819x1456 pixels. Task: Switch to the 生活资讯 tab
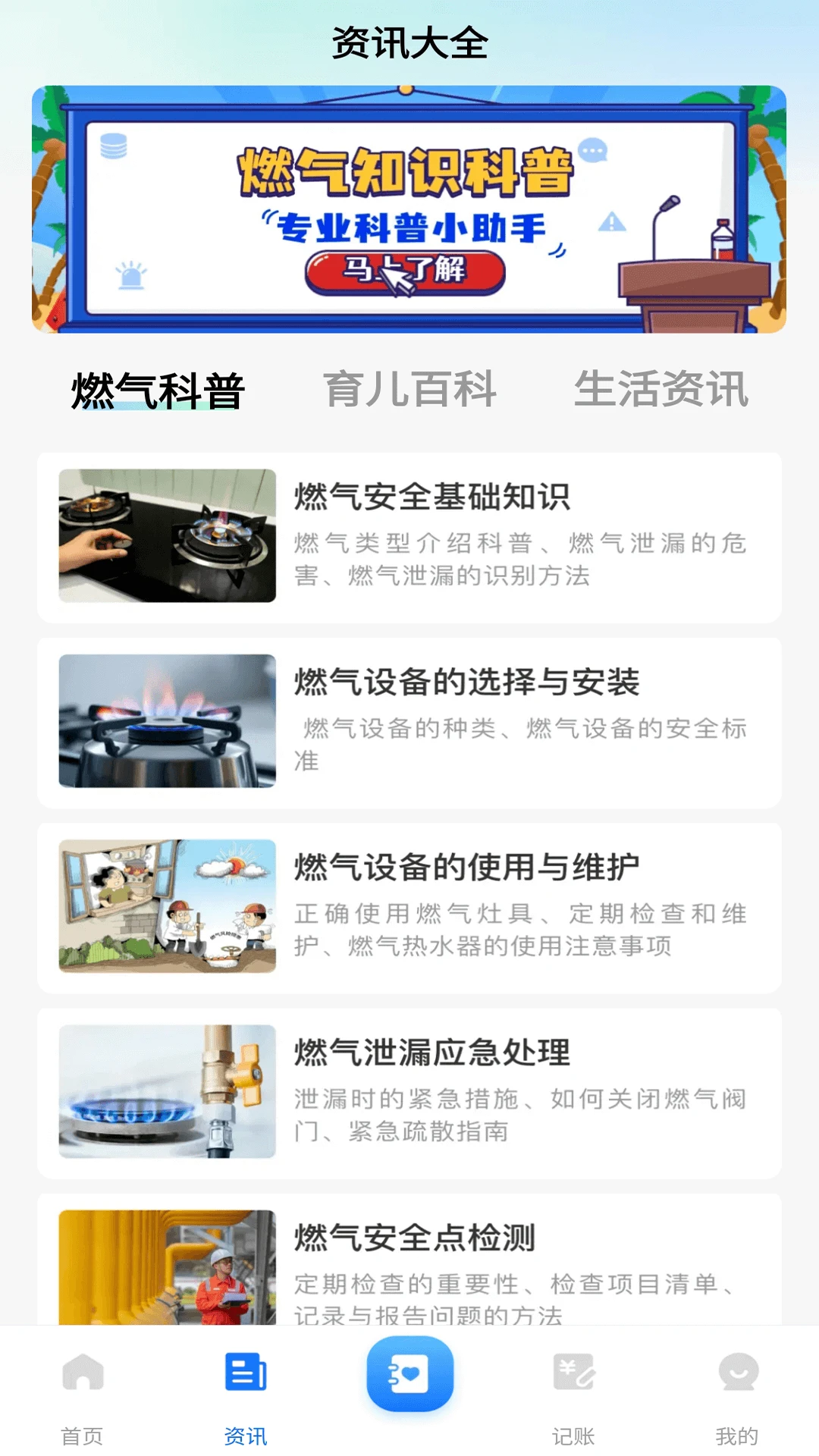661,390
